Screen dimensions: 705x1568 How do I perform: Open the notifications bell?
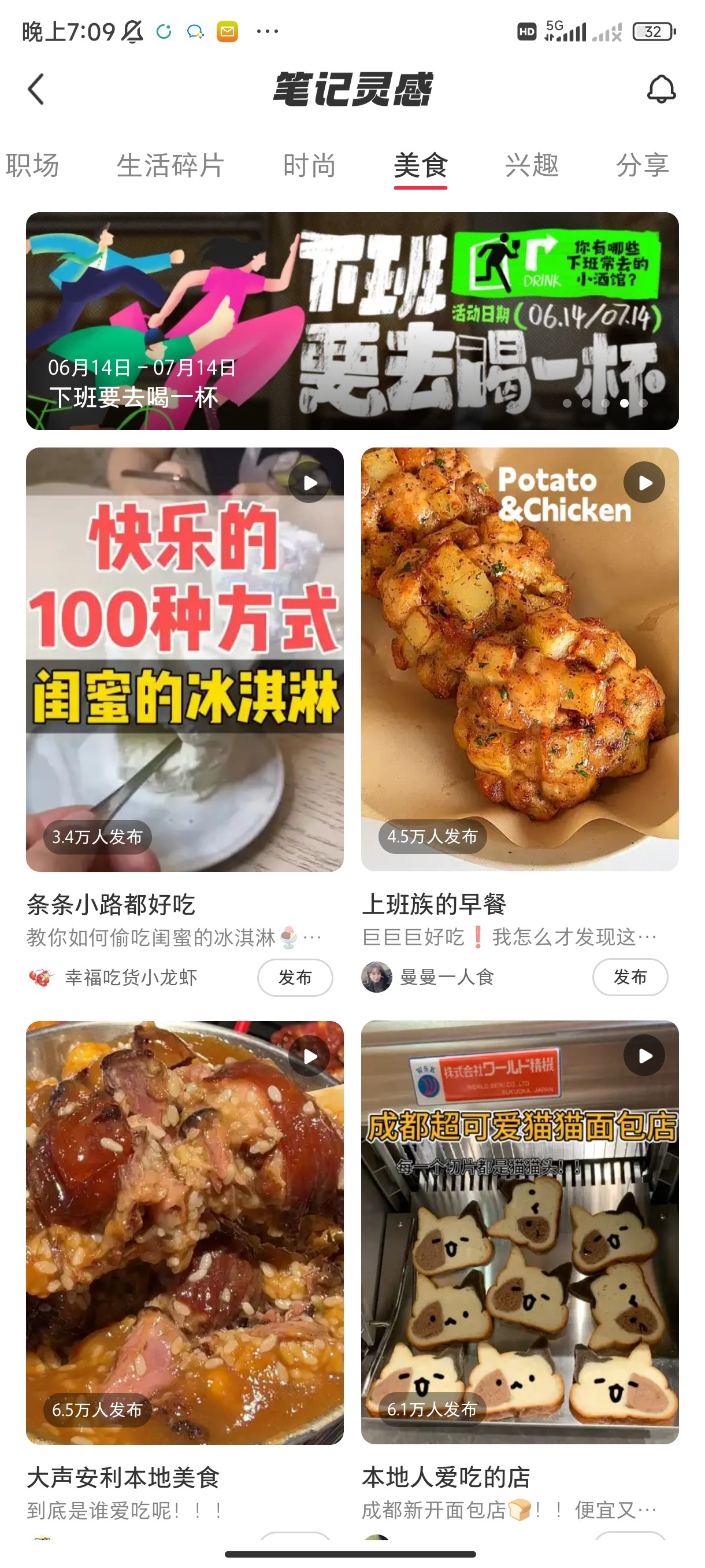click(661, 90)
